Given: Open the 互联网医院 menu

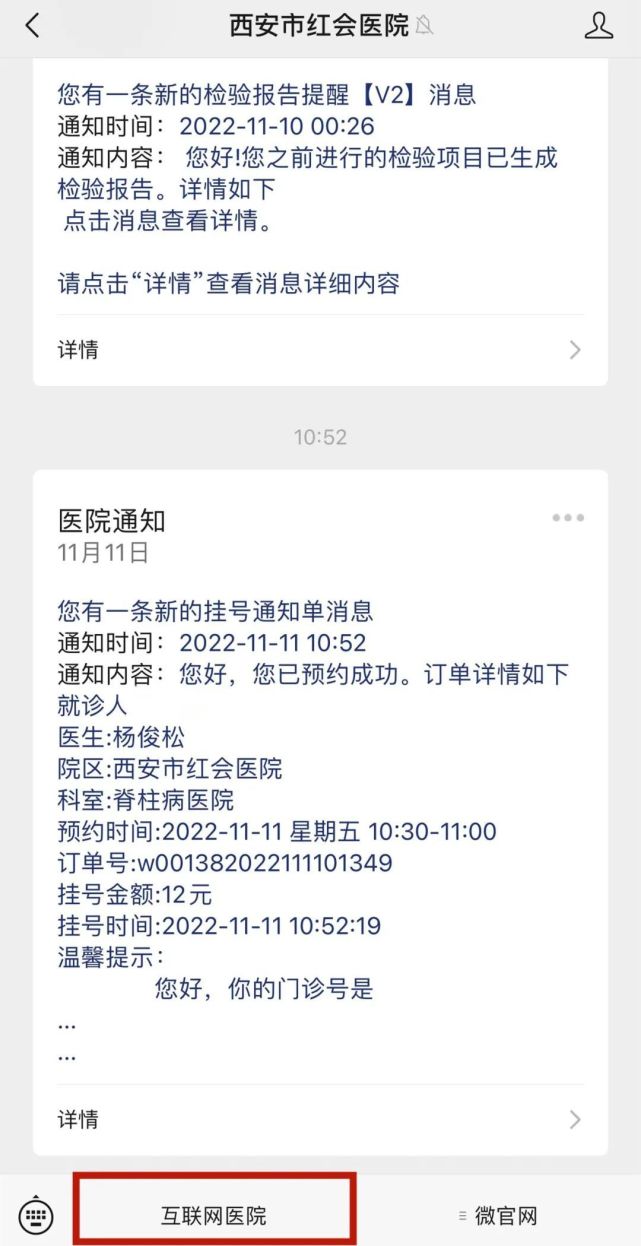Looking at the screenshot, I should pyautogui.click(x=214, y=1216).
